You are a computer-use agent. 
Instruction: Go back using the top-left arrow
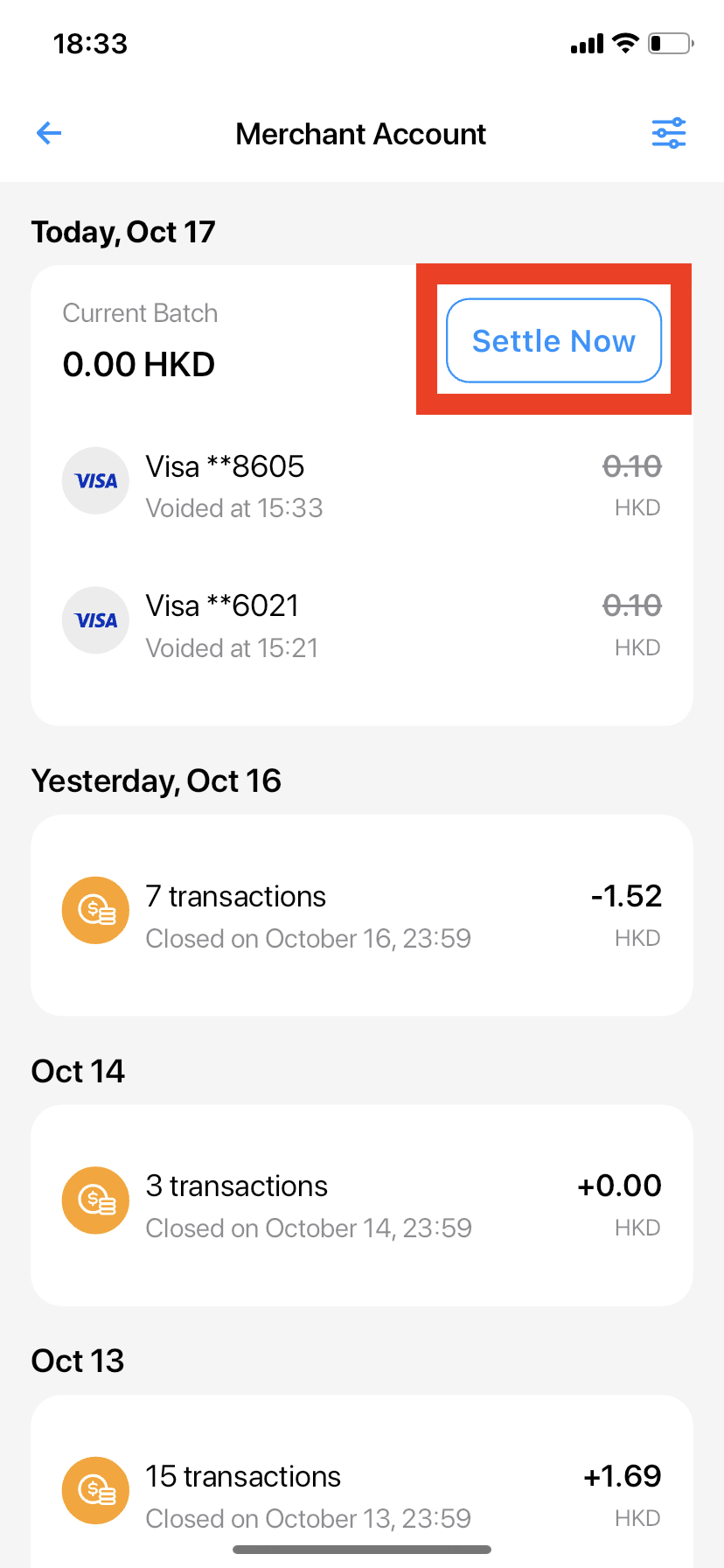point(49,134)
